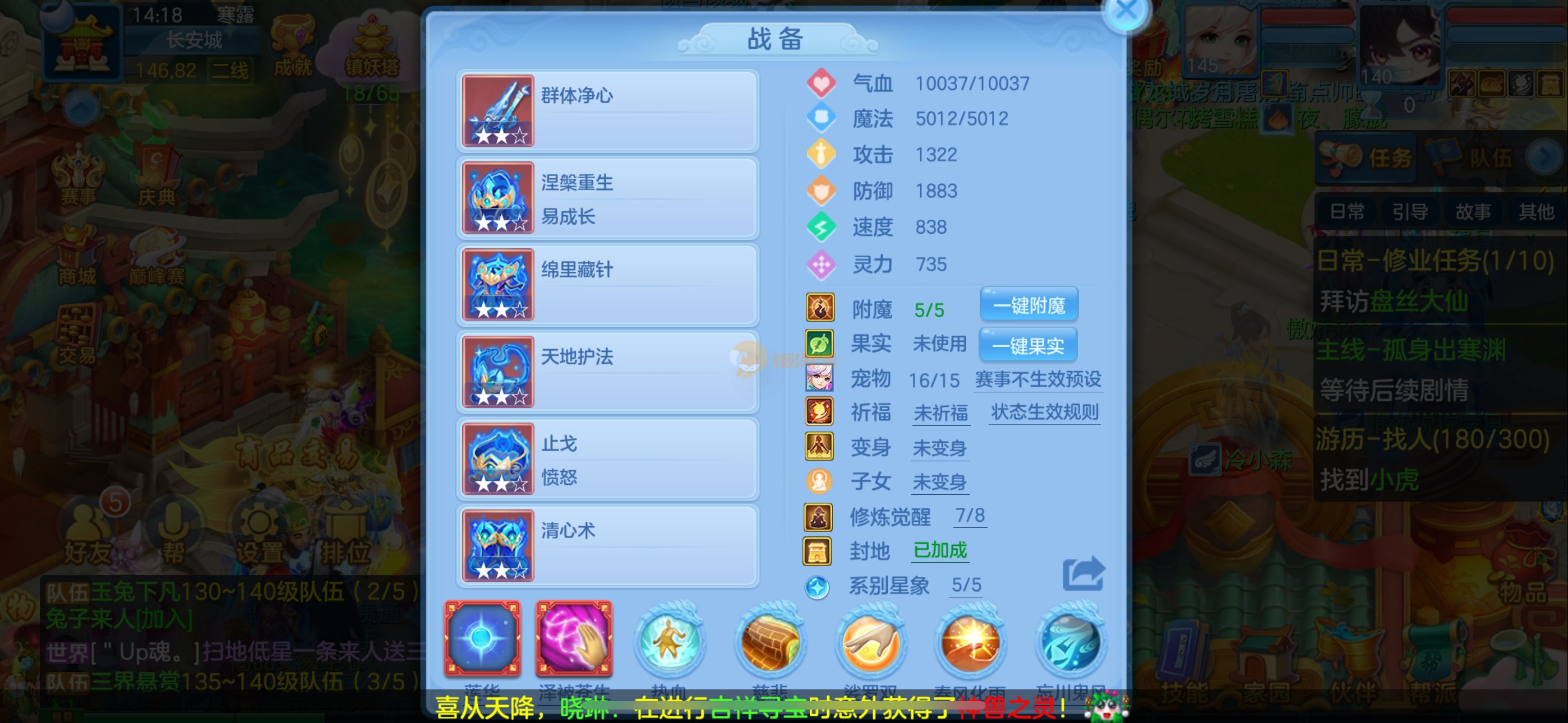Select the 天地护法 equipment row
Viewport: 1568px width, 723px height.
607,372
